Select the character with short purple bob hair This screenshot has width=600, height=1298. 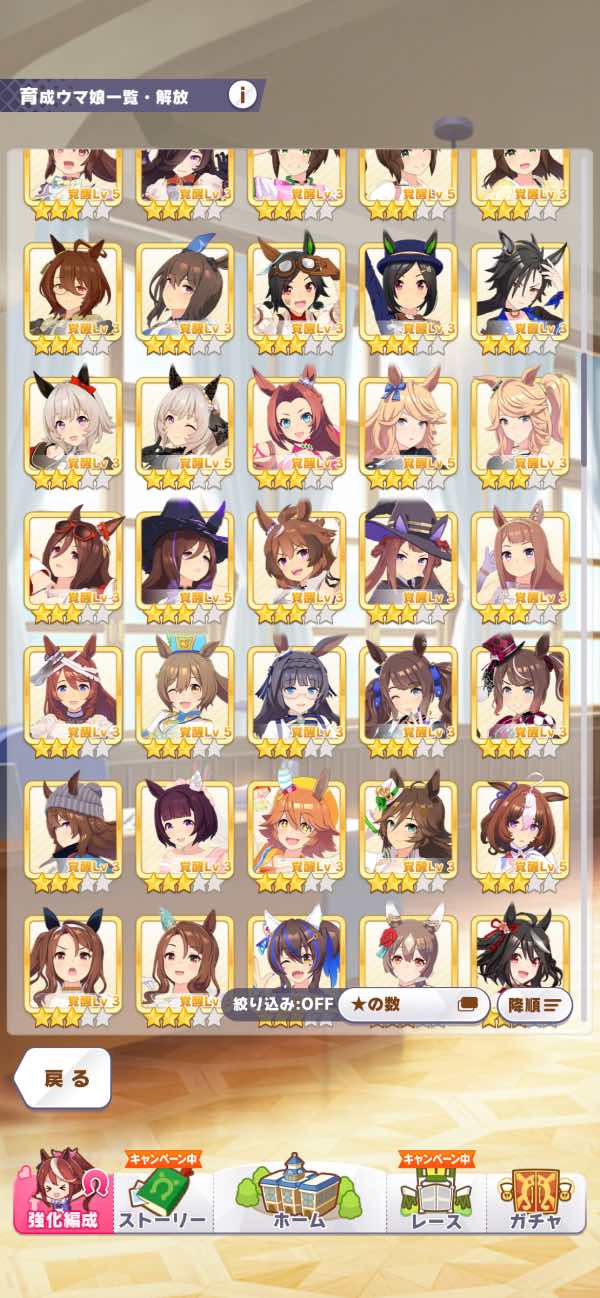coord(184,826)
